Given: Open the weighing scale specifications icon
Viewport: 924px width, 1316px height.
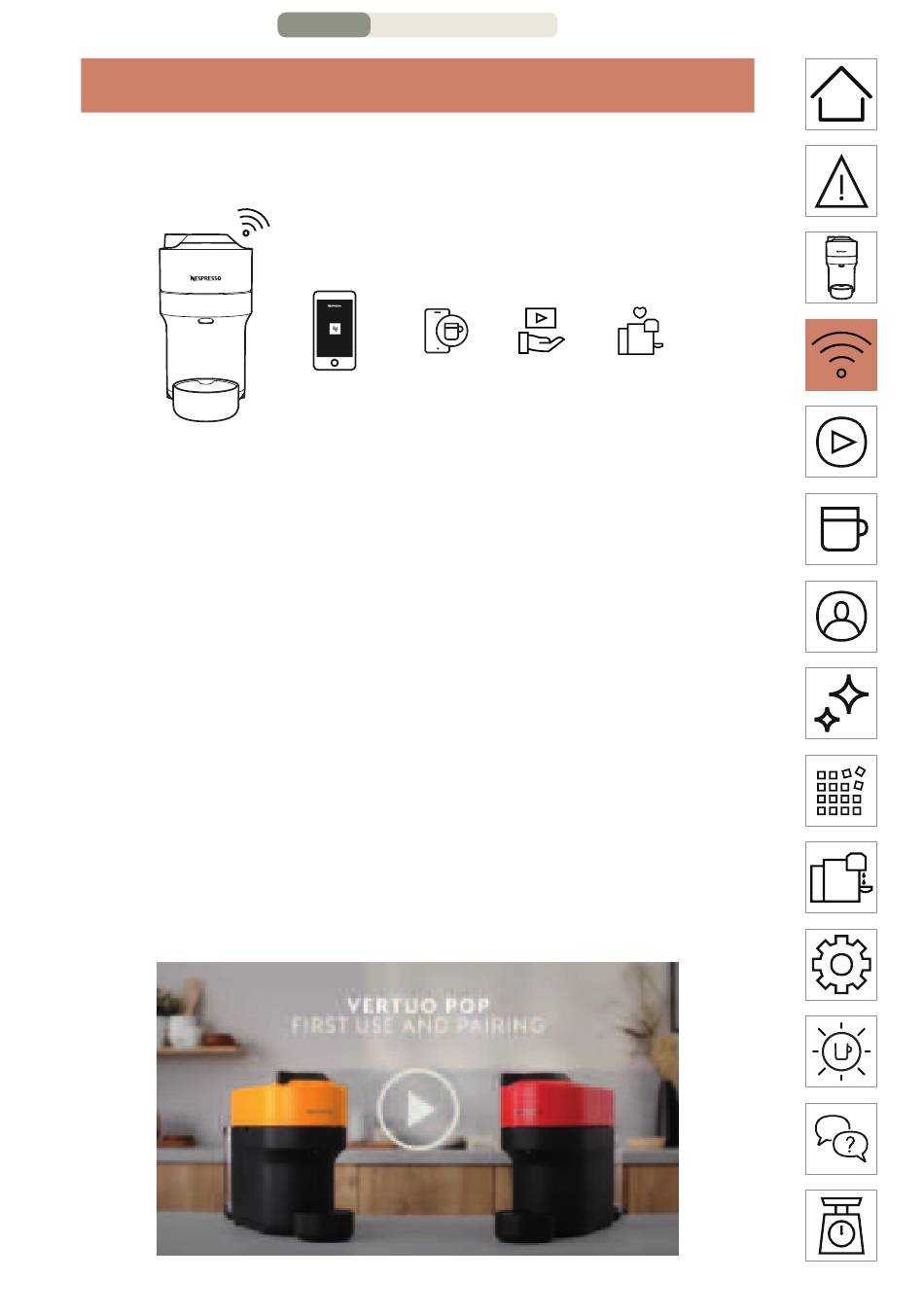Looking at the screenshot, I should click(841, 1226).
